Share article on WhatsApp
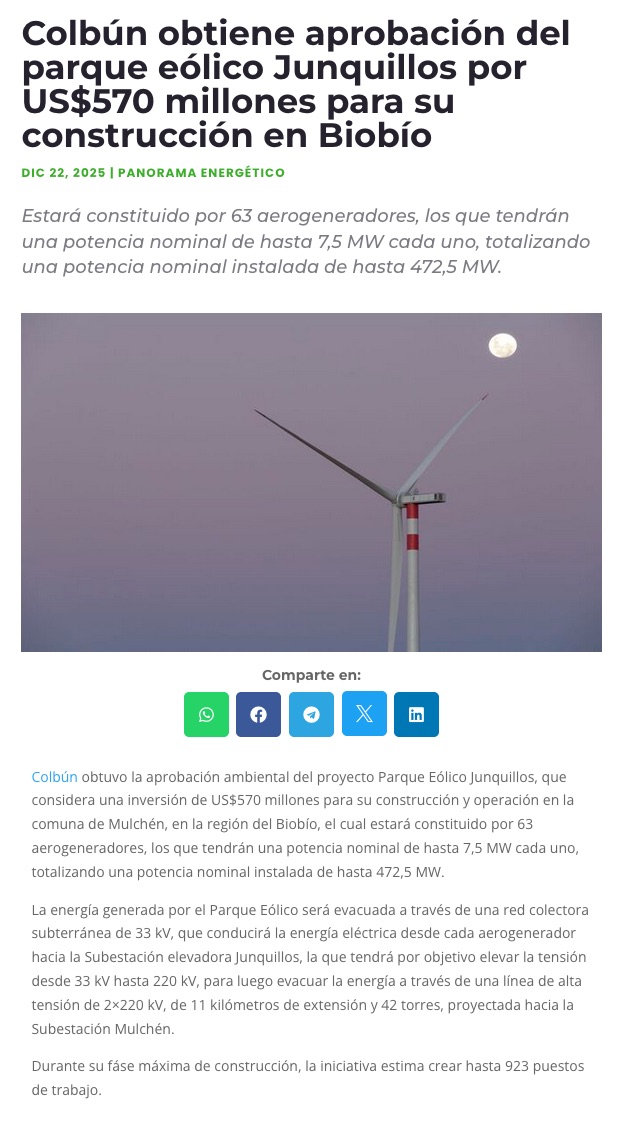Viewport: 618px width, 1129px height. [206, 714]
